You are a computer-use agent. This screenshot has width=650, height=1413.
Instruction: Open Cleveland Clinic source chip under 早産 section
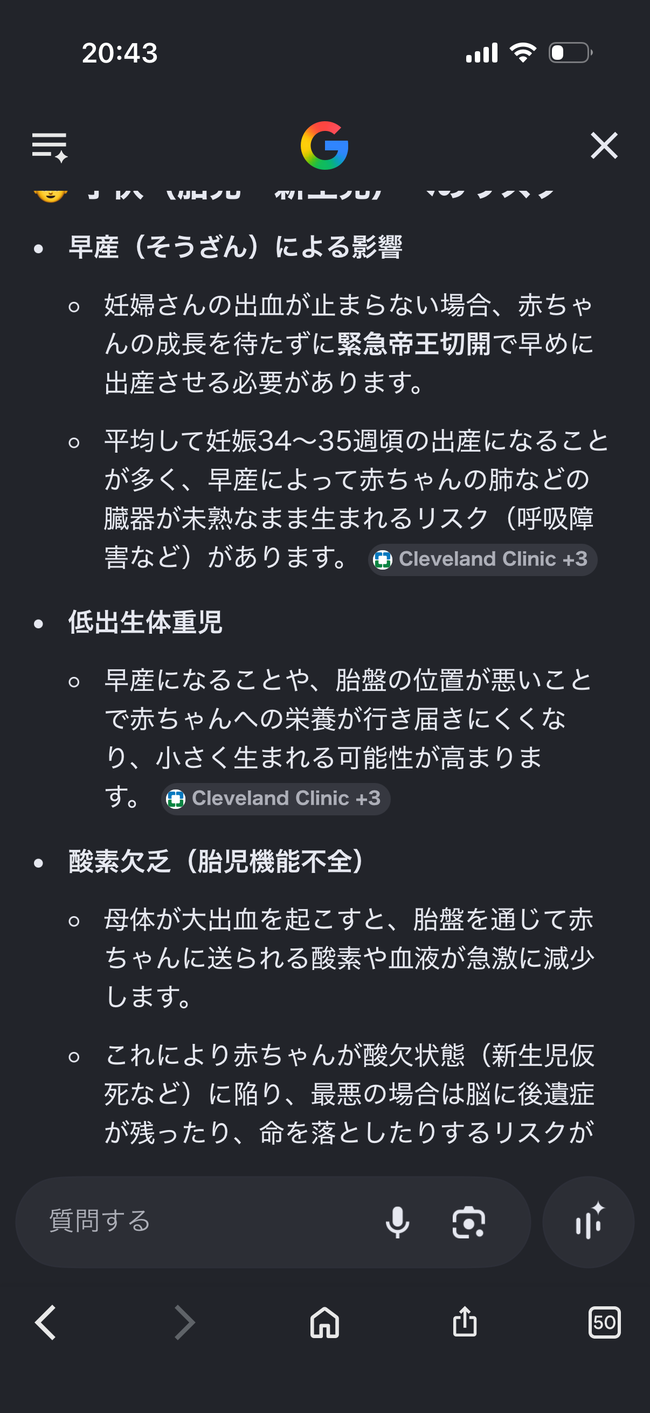(482, 559)
